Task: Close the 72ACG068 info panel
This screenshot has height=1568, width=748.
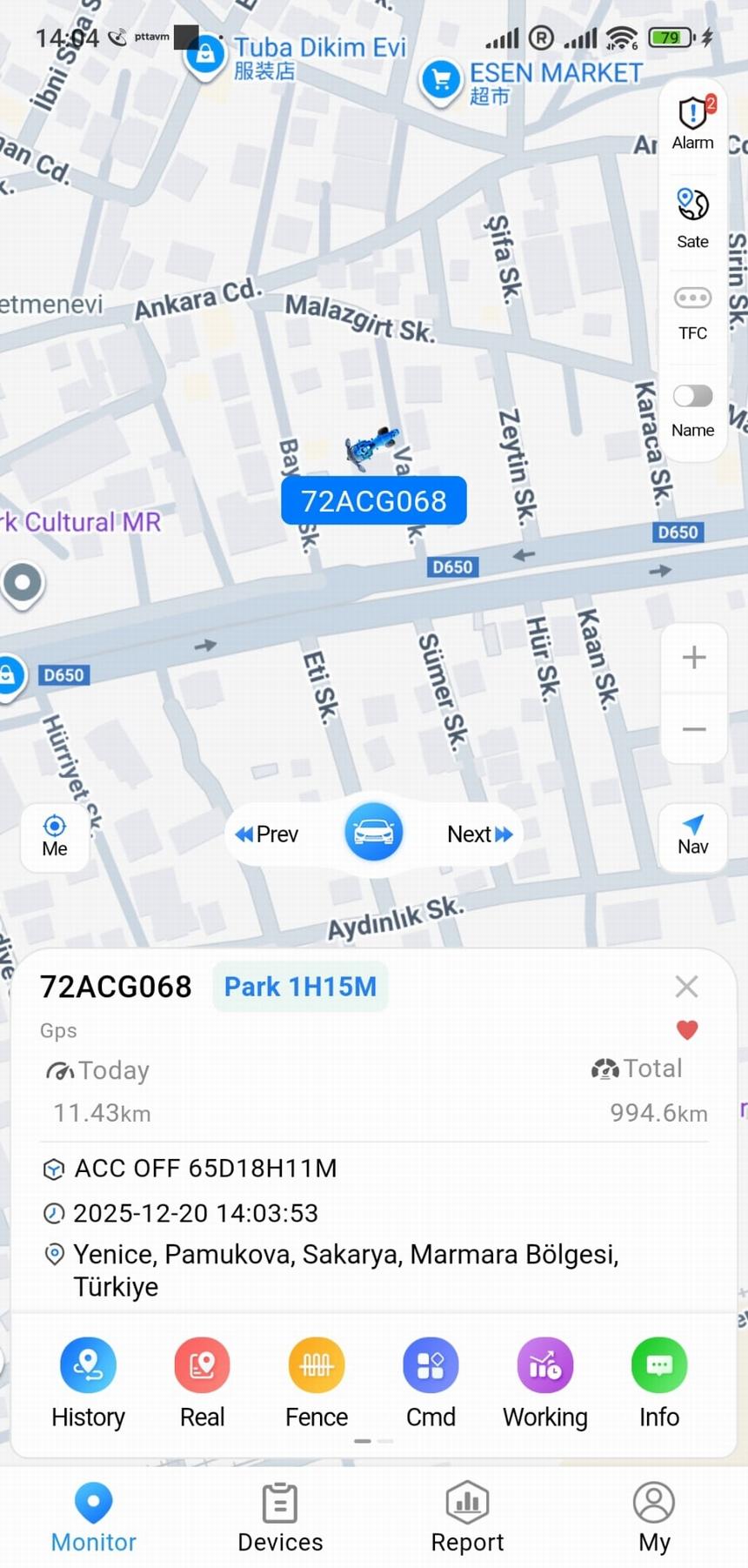Action: tap(686, 986)
